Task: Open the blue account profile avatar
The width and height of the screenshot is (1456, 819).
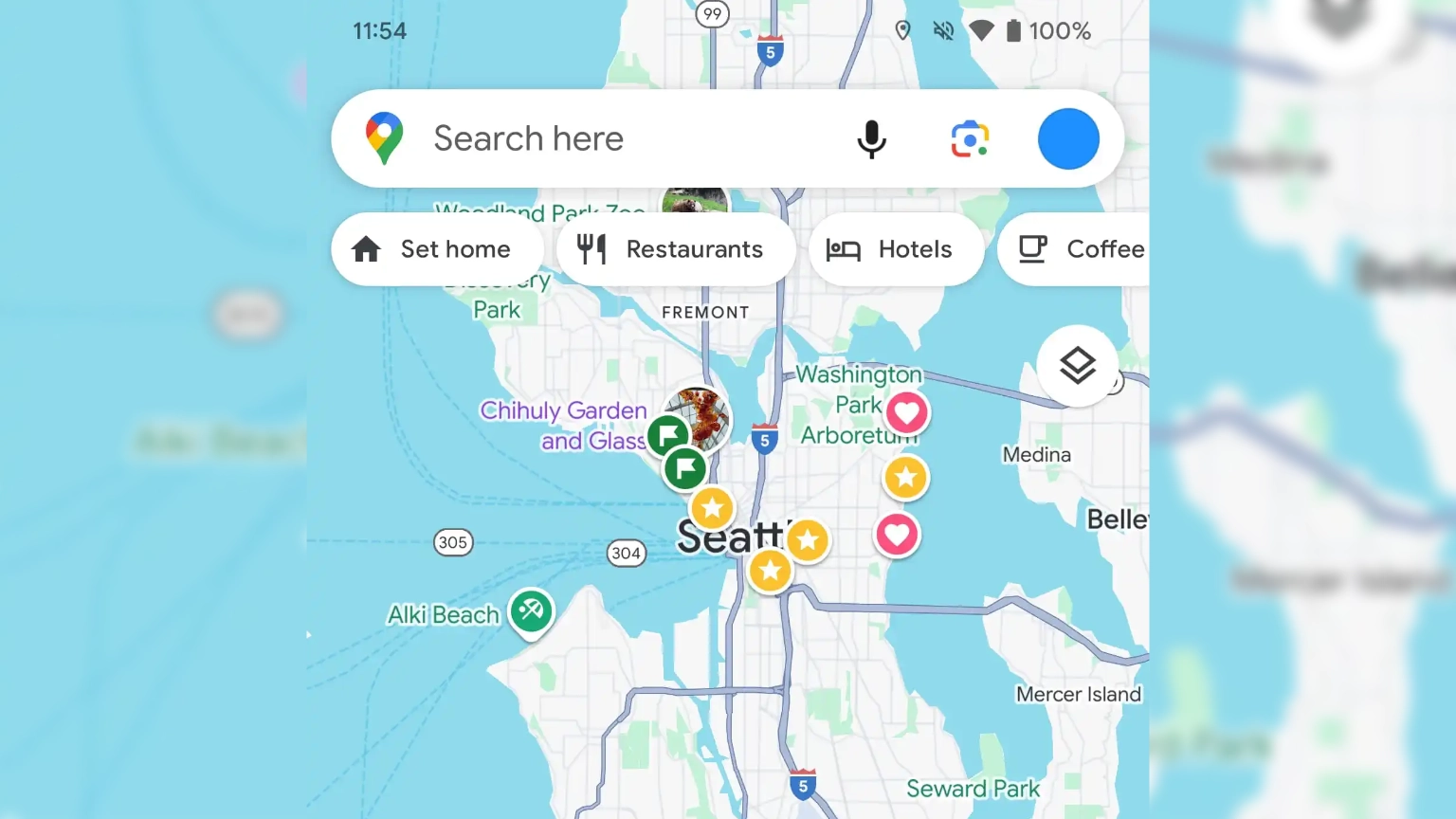Action: (x=1068, y=139)
